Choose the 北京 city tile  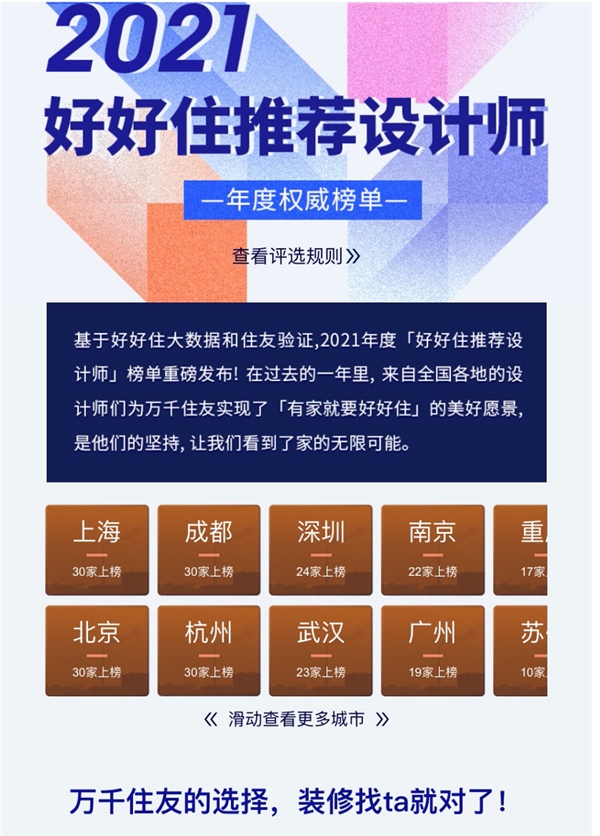97,650
